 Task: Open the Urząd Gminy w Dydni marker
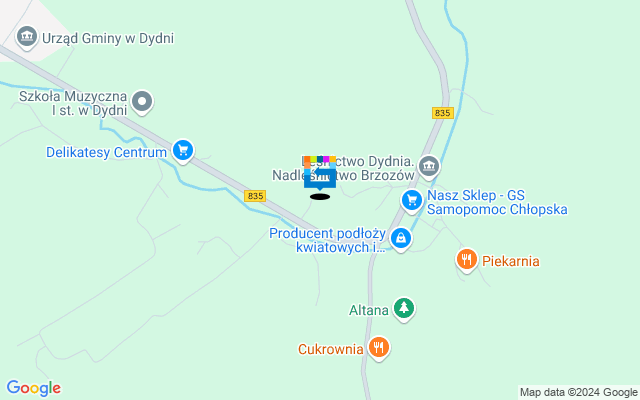click(x=27, y=39)
